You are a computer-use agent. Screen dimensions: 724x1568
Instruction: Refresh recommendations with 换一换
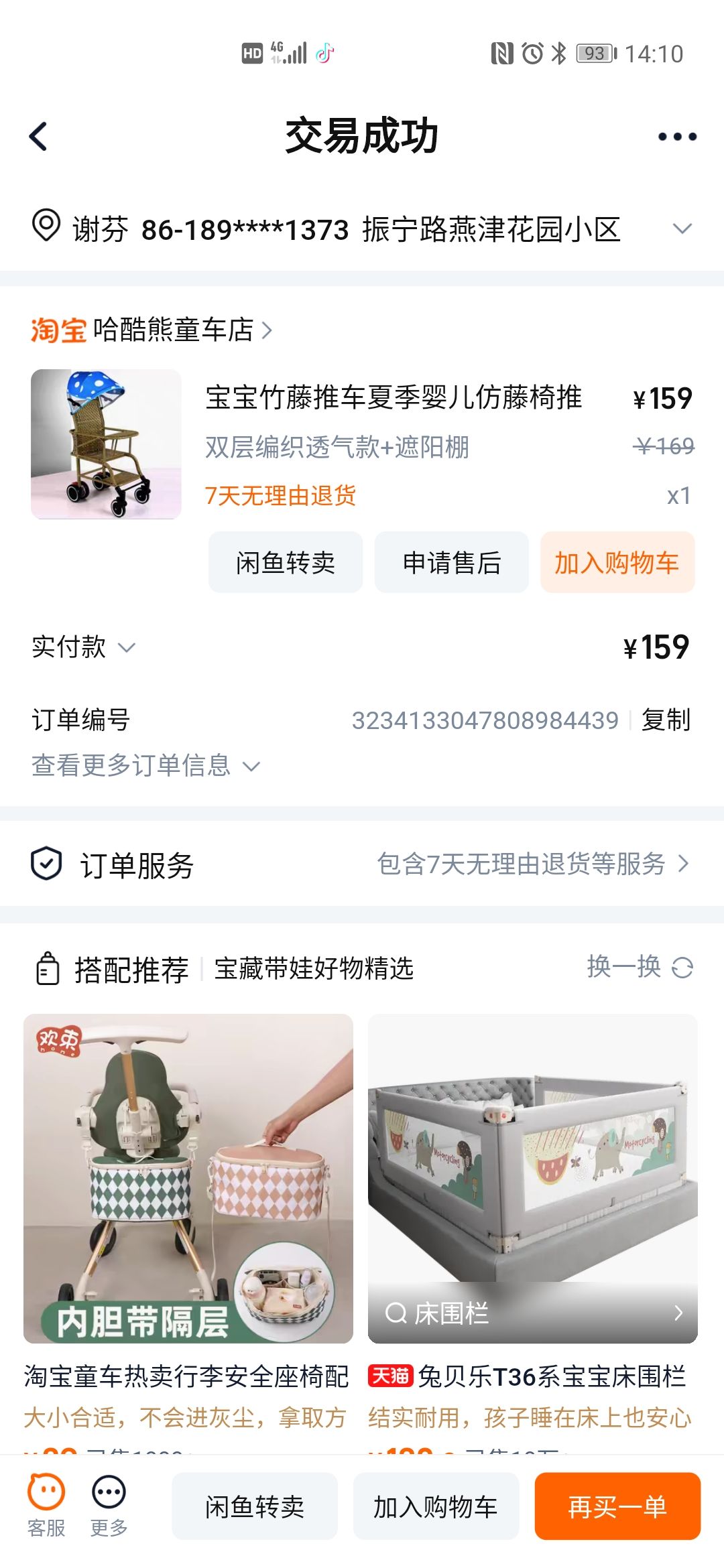coord(640,968)
